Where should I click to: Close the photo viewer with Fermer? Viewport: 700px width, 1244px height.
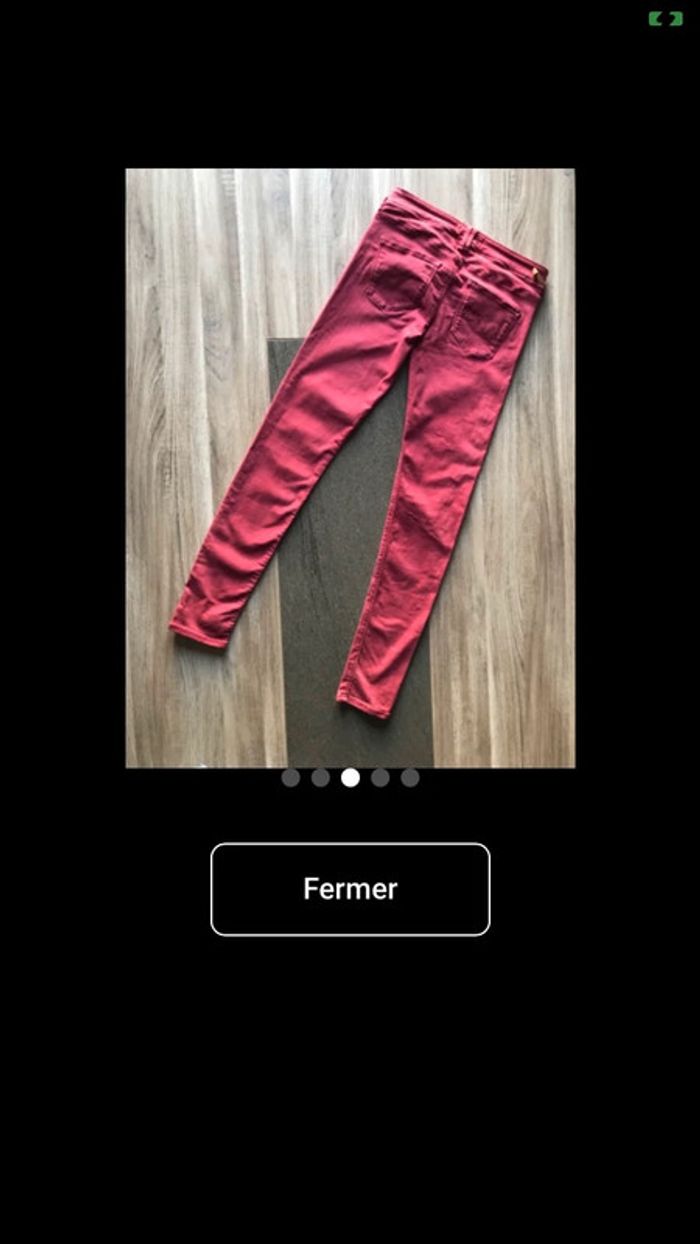point(350,889)
